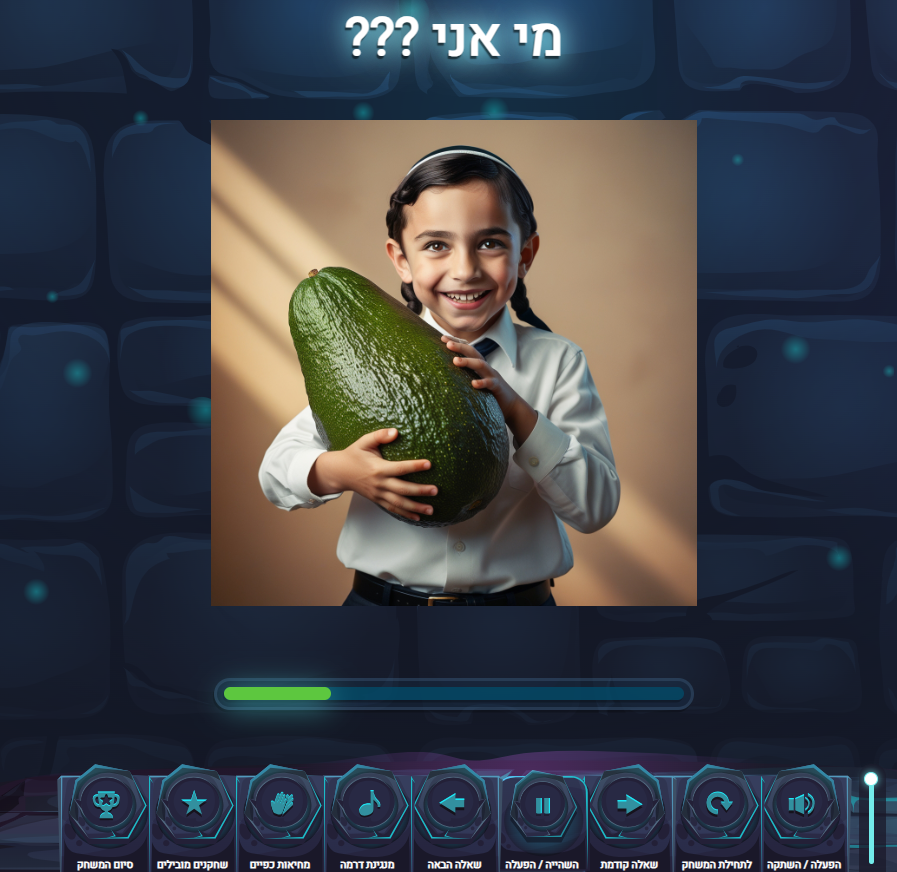Go back to the previous question
This screenshot has height=872, width=897.
pyautogui.click(x=629, y=804)
